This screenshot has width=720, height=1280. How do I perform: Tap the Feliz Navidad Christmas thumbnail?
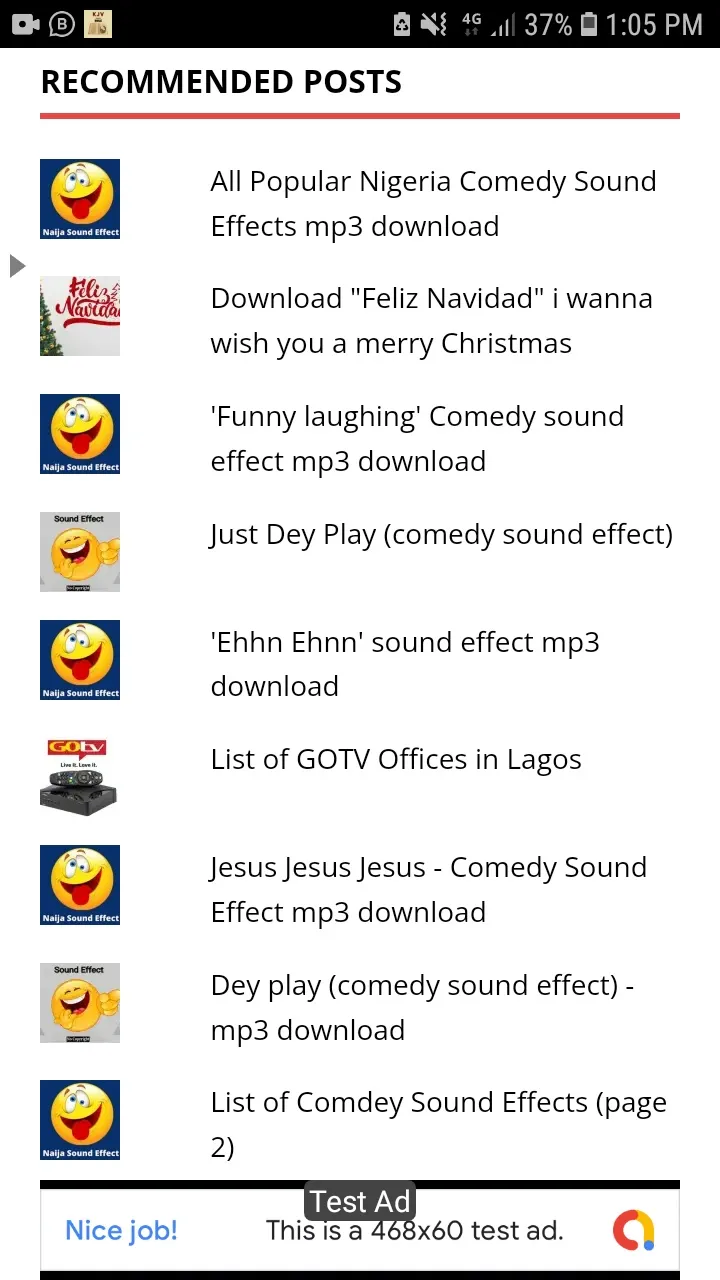pyautogui.click(x=79, y=315)
